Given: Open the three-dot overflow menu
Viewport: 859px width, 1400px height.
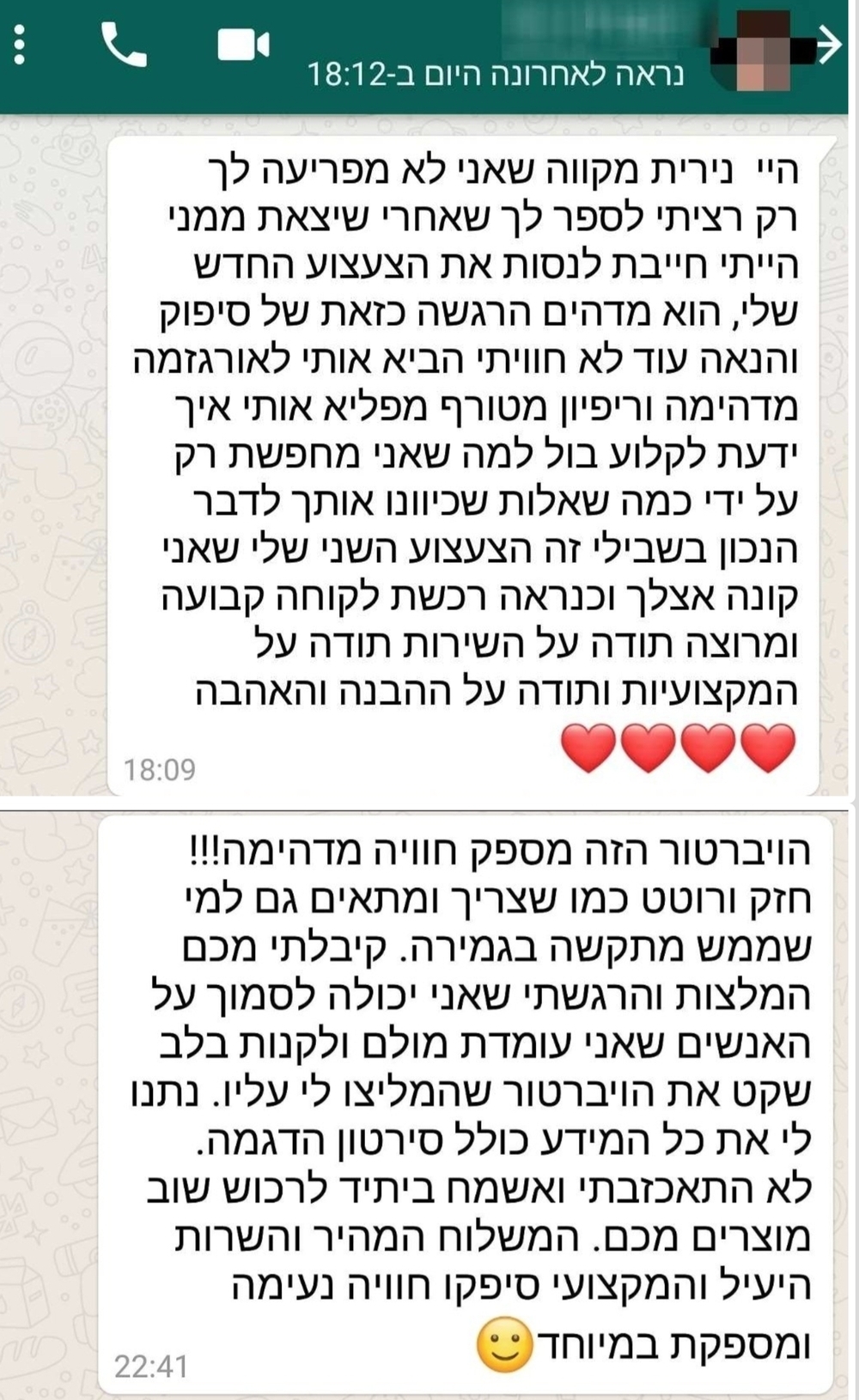Looking at the screenshot, I should click(x=21, y=45).
